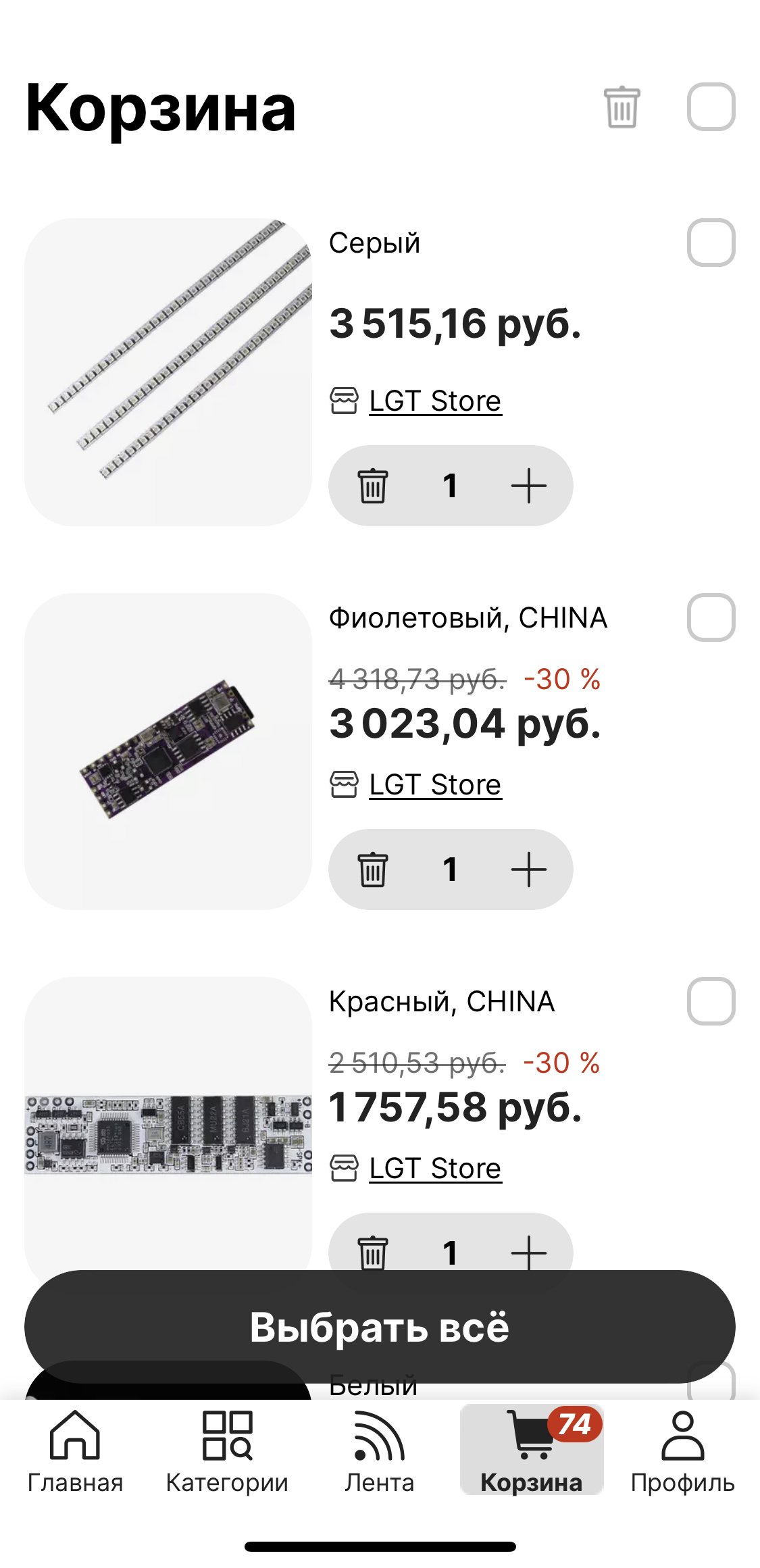
Task: Add one more Фиолетовый, CHINA item
Action: pos(528,869)
